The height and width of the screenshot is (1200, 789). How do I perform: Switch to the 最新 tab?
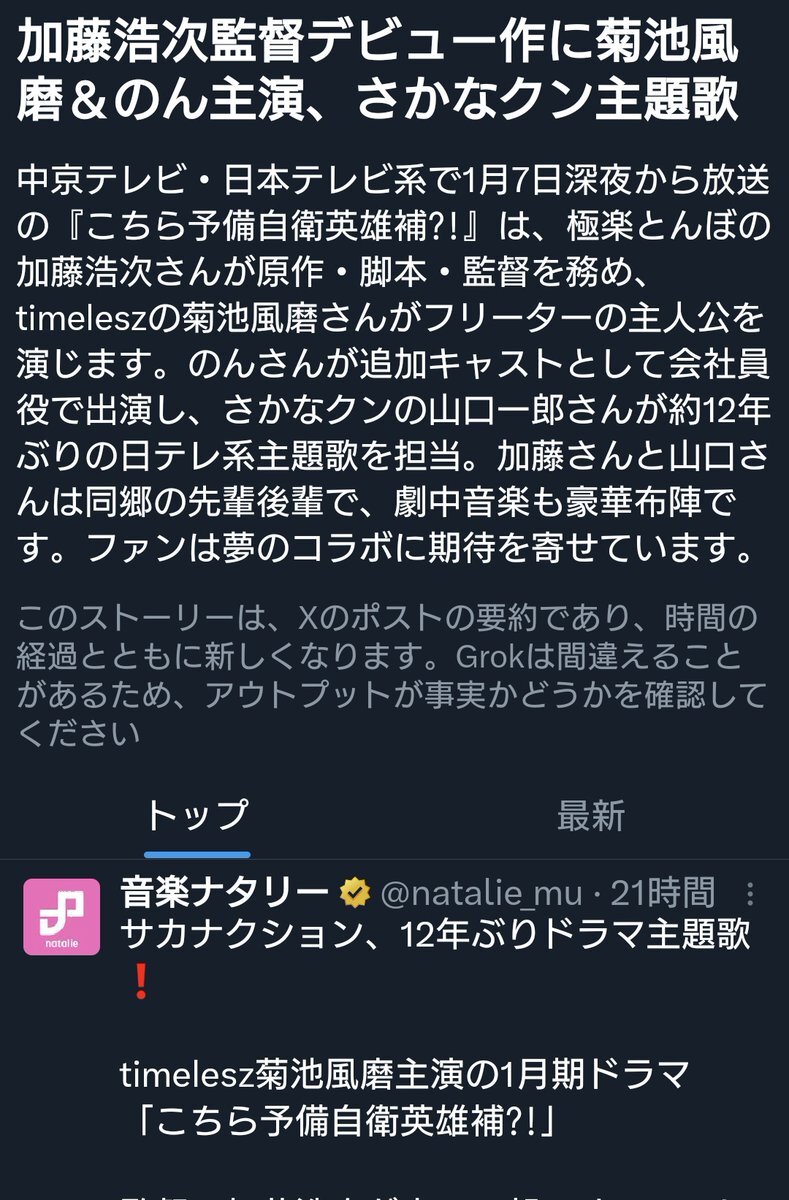(x=590, y=815)
